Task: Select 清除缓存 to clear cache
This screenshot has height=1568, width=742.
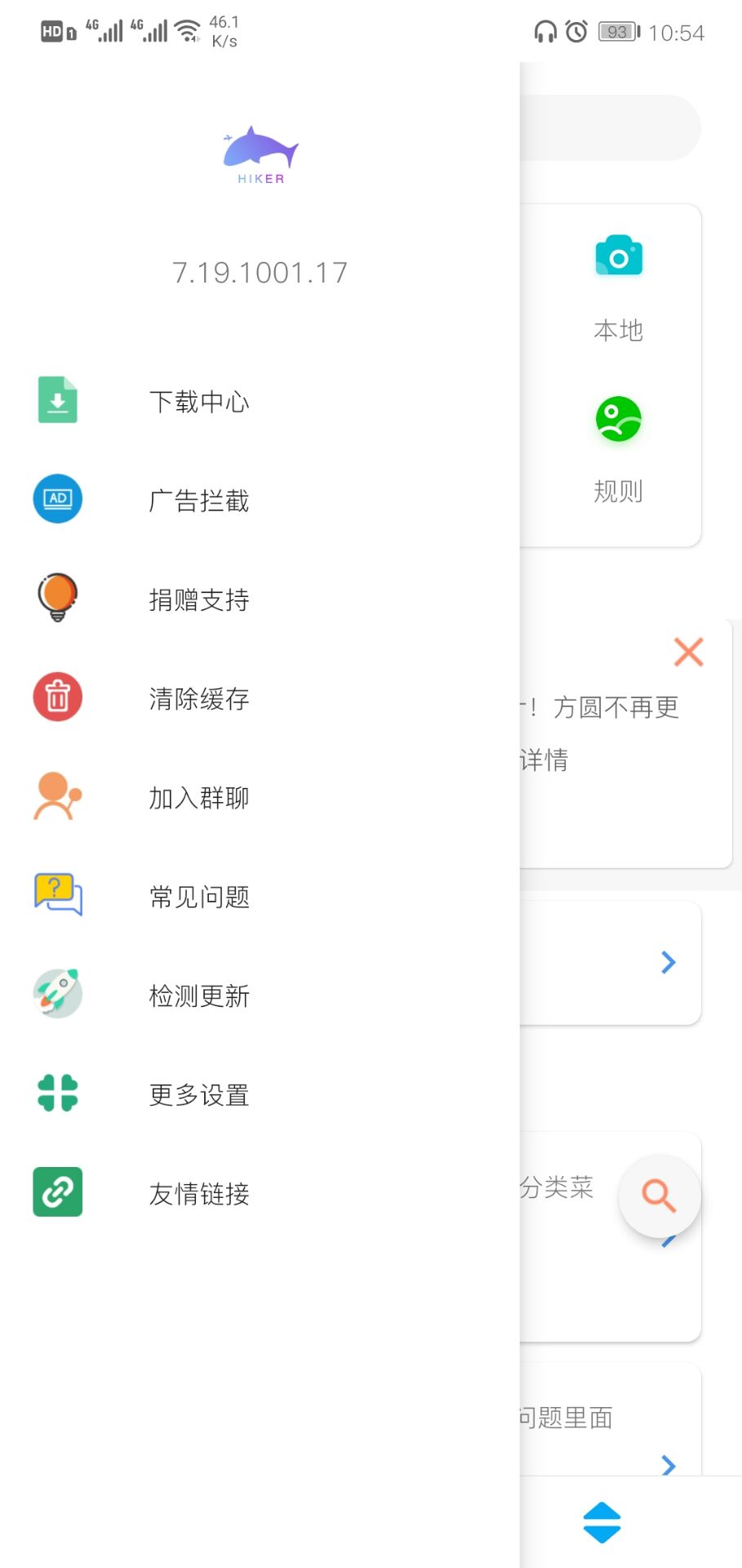Action: 198,698
